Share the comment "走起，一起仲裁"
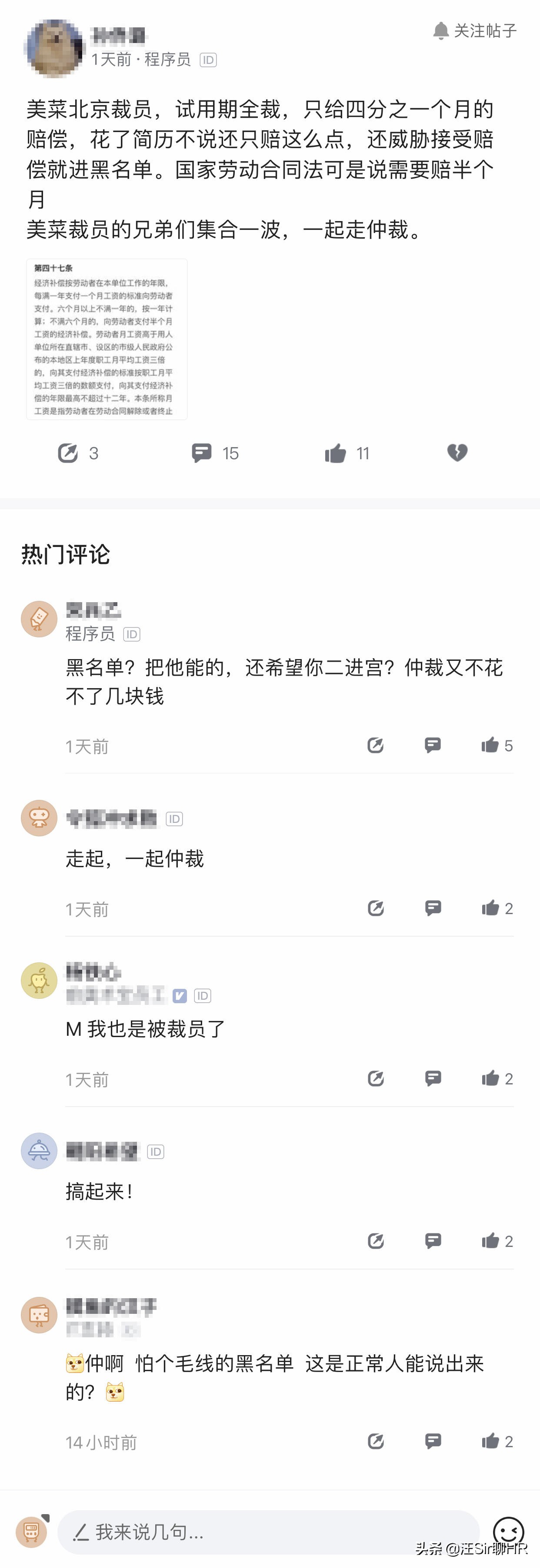This screenshot has height=1568, width=540. (x=376, y=908)
